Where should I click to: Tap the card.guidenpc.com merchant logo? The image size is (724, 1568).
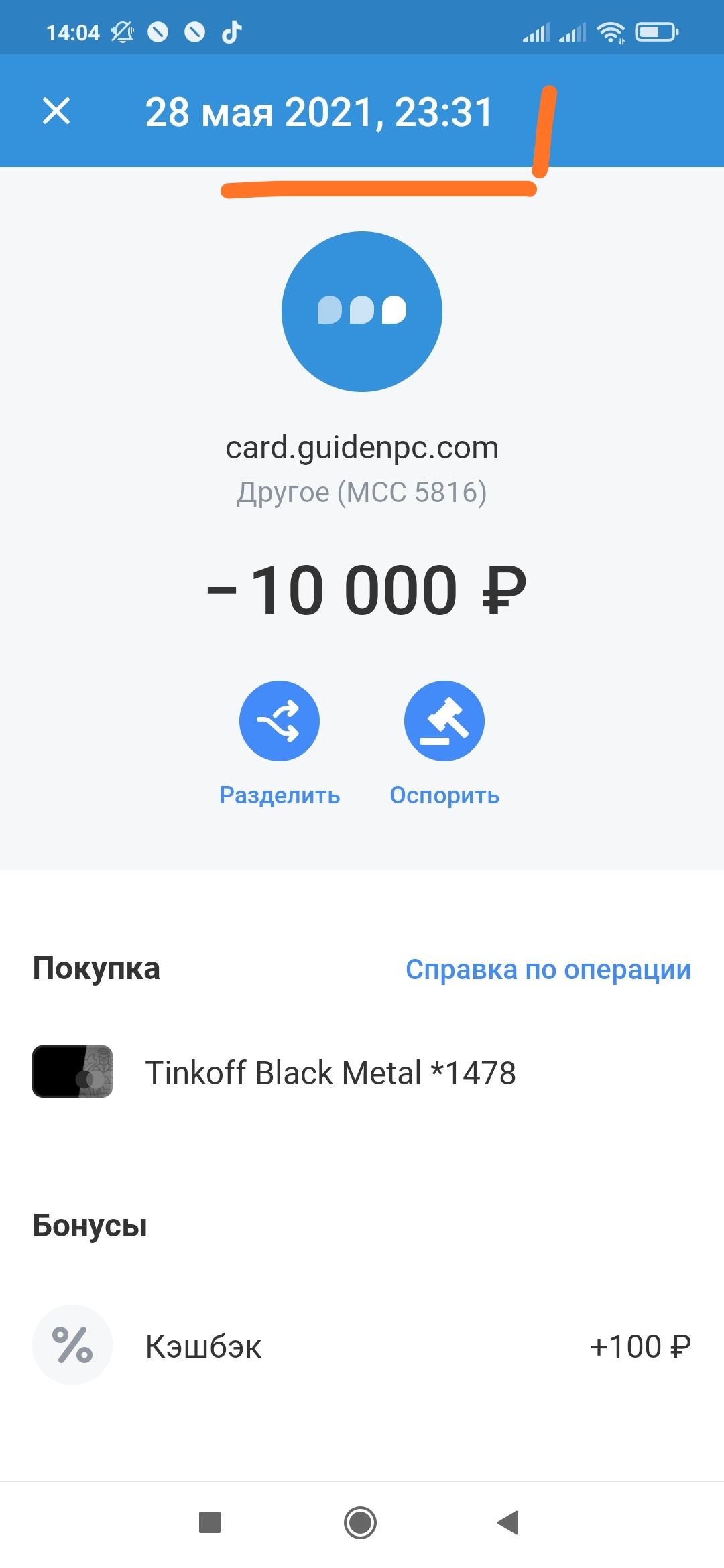pyautogui.click(x=362, y=312)
